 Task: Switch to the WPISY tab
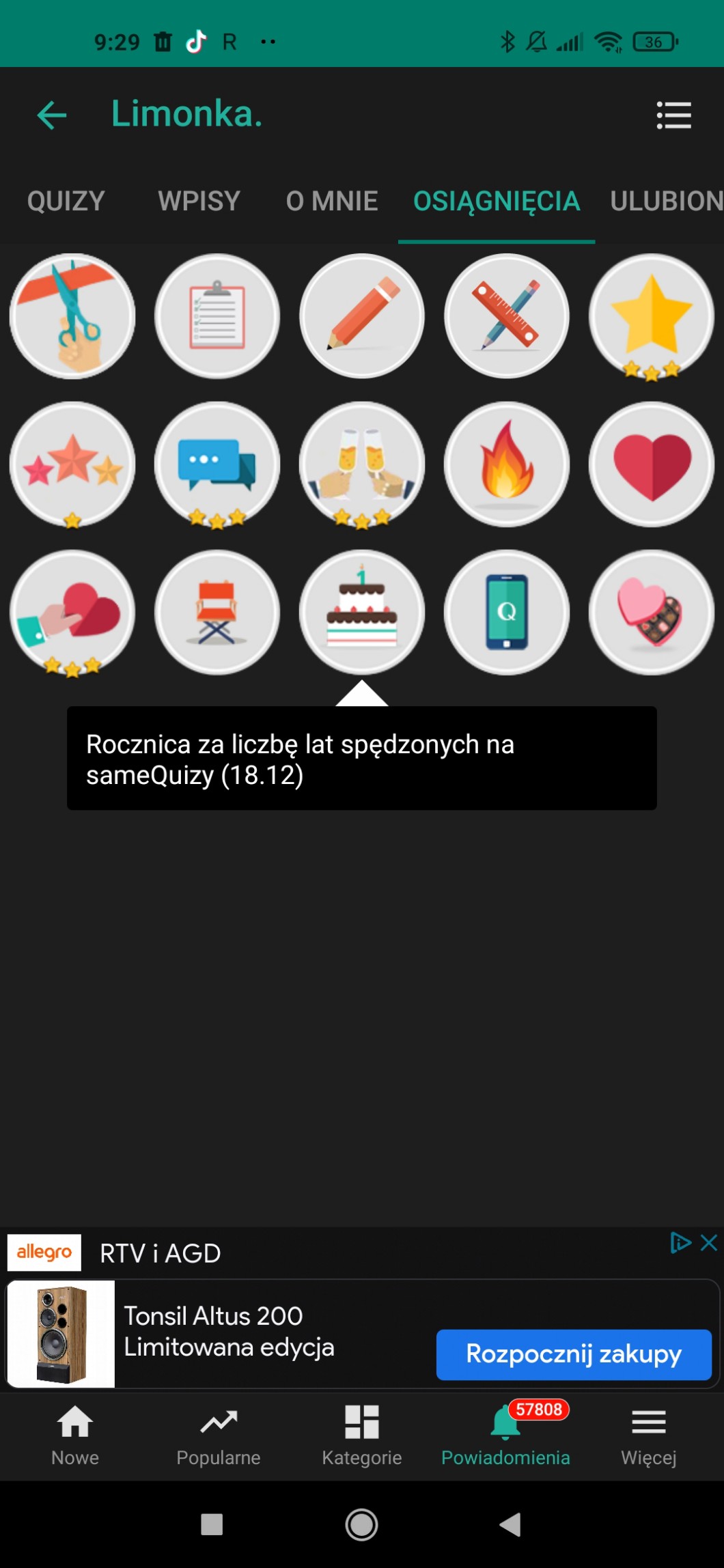coord(199,201)
